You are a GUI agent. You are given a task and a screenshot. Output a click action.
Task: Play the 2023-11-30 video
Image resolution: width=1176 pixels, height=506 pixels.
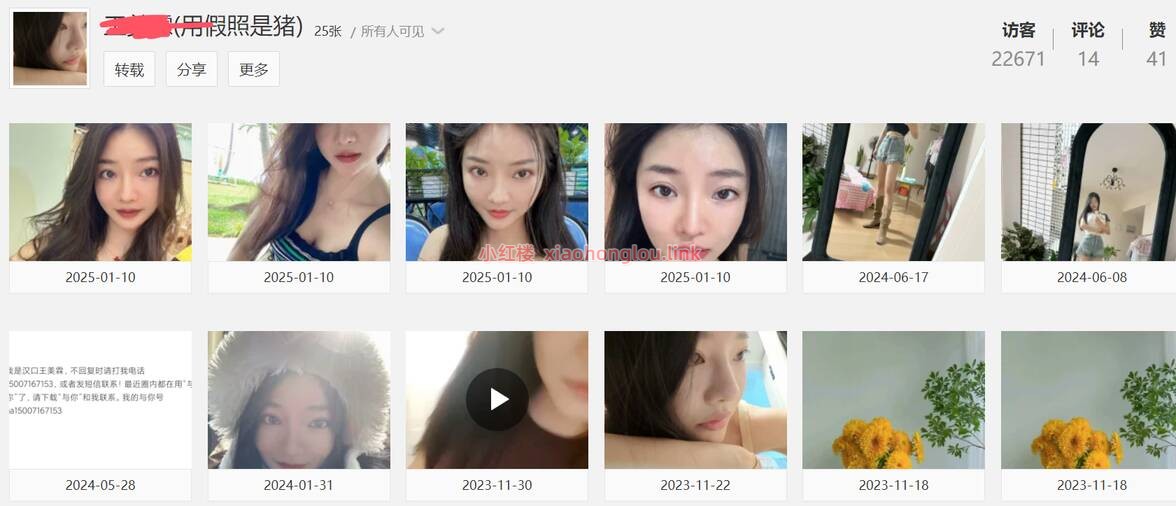pyautogui.click(x=497, y=400)
